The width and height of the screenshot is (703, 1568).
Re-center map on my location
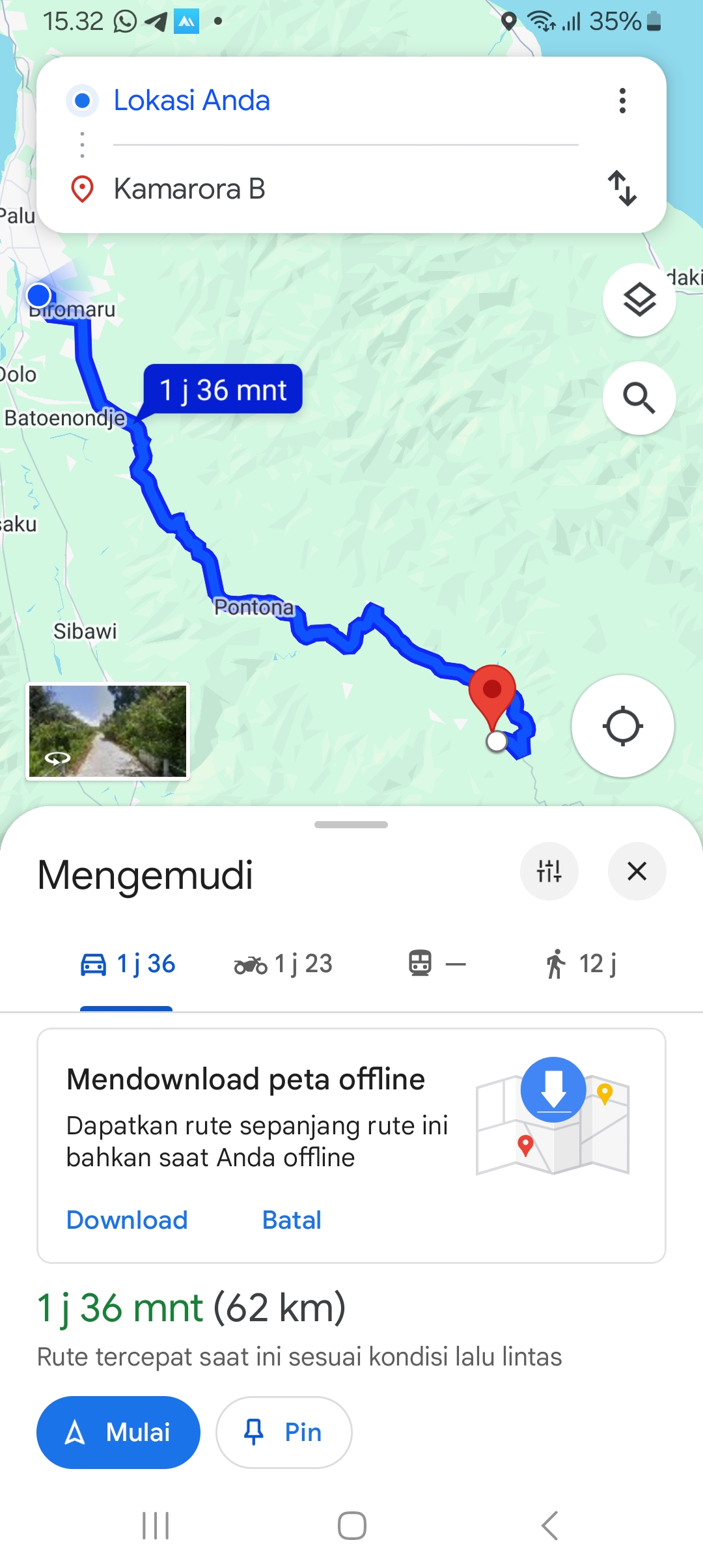[x=622, y=726]
